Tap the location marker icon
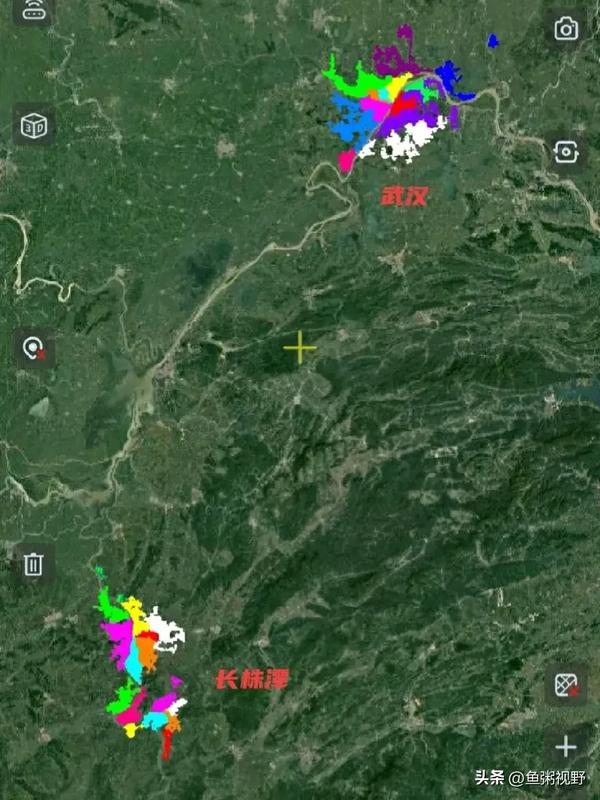 click(34, 349)
